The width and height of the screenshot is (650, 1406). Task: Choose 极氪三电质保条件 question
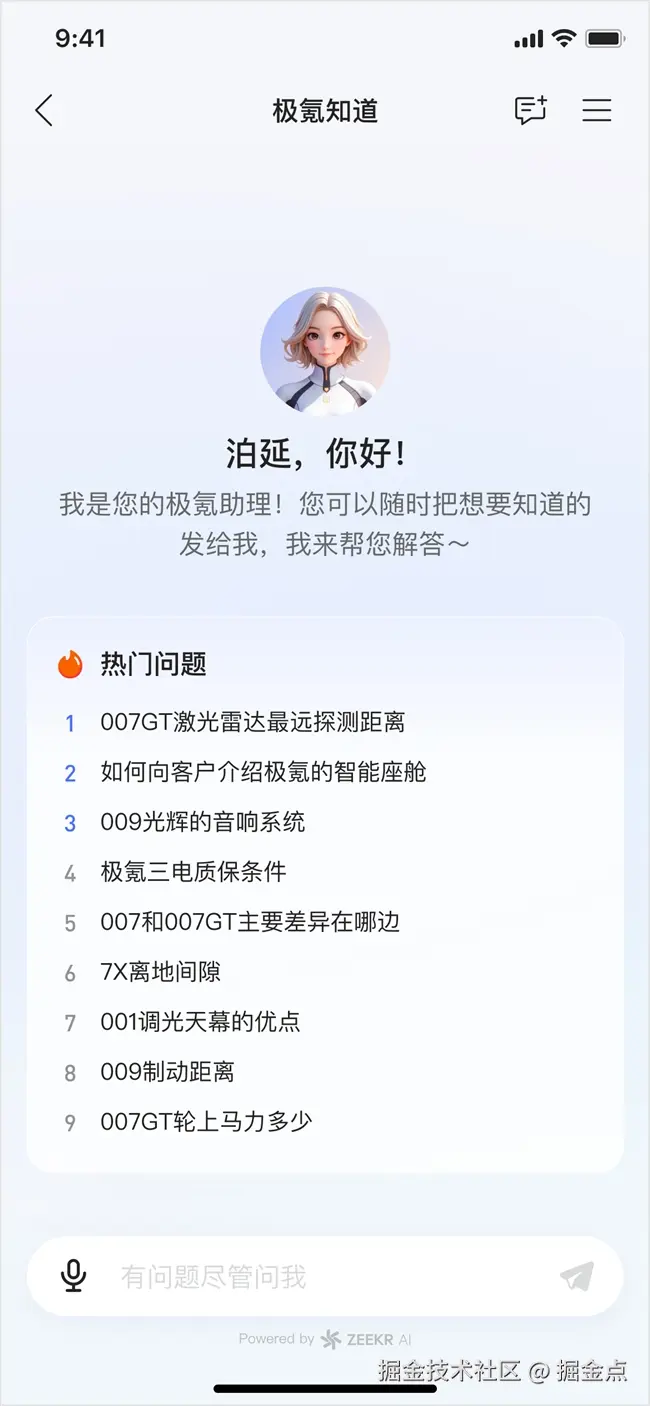point(193,872)
